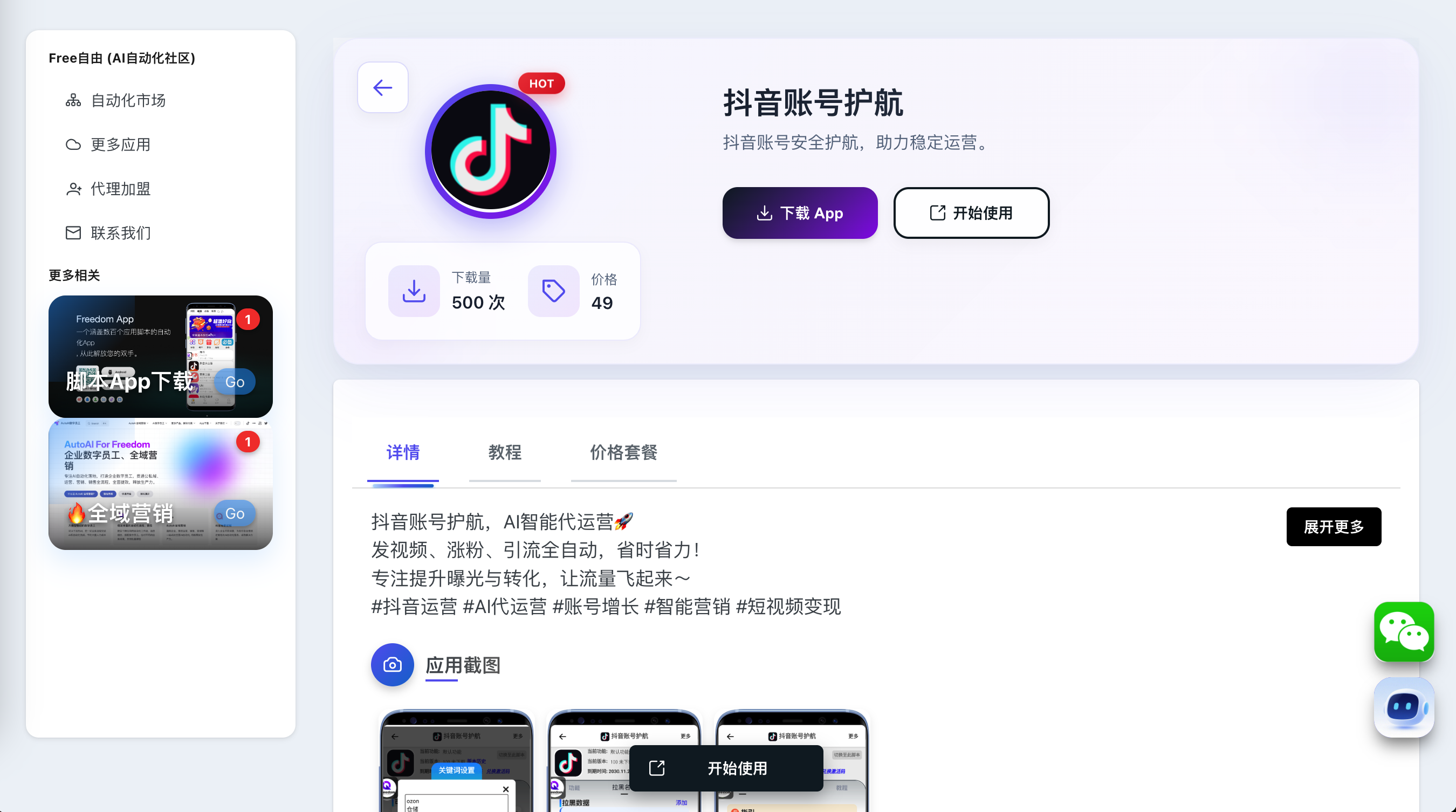Switch to the 详情 tab
Image resolution: width=1456 pixels, height=812 pixels.
(402, 452)
